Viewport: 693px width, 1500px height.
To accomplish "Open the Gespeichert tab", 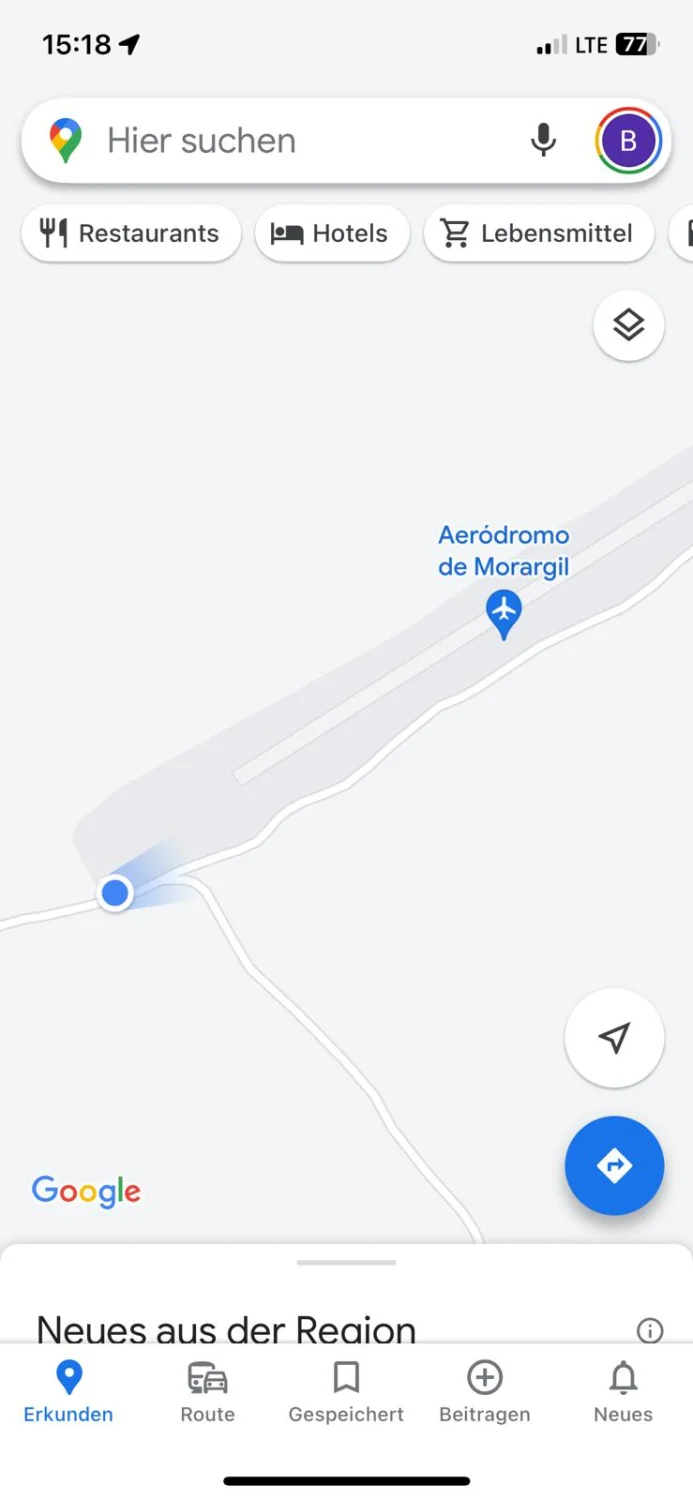I will pos(346,1391).
